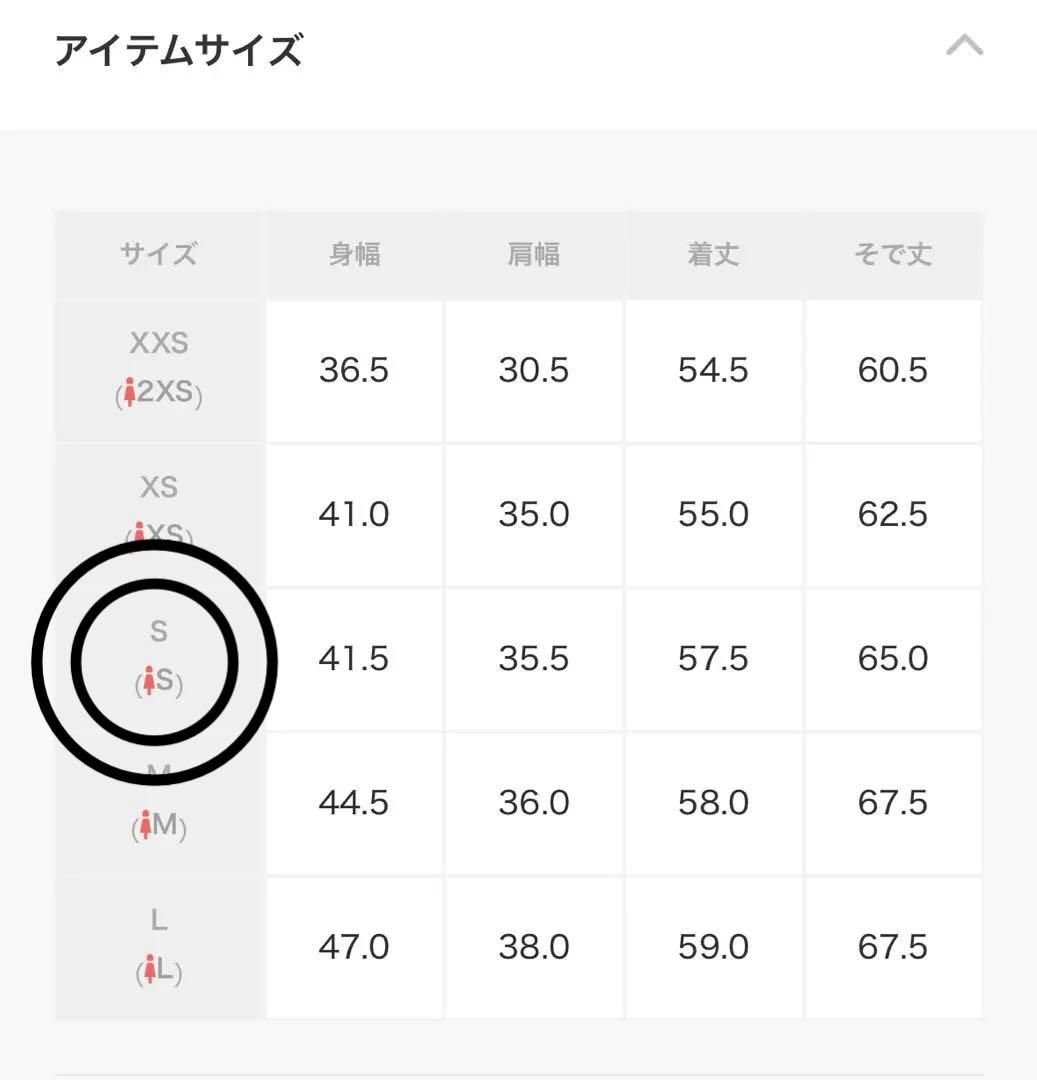Click the そで丈 column header

pos(893,254)
